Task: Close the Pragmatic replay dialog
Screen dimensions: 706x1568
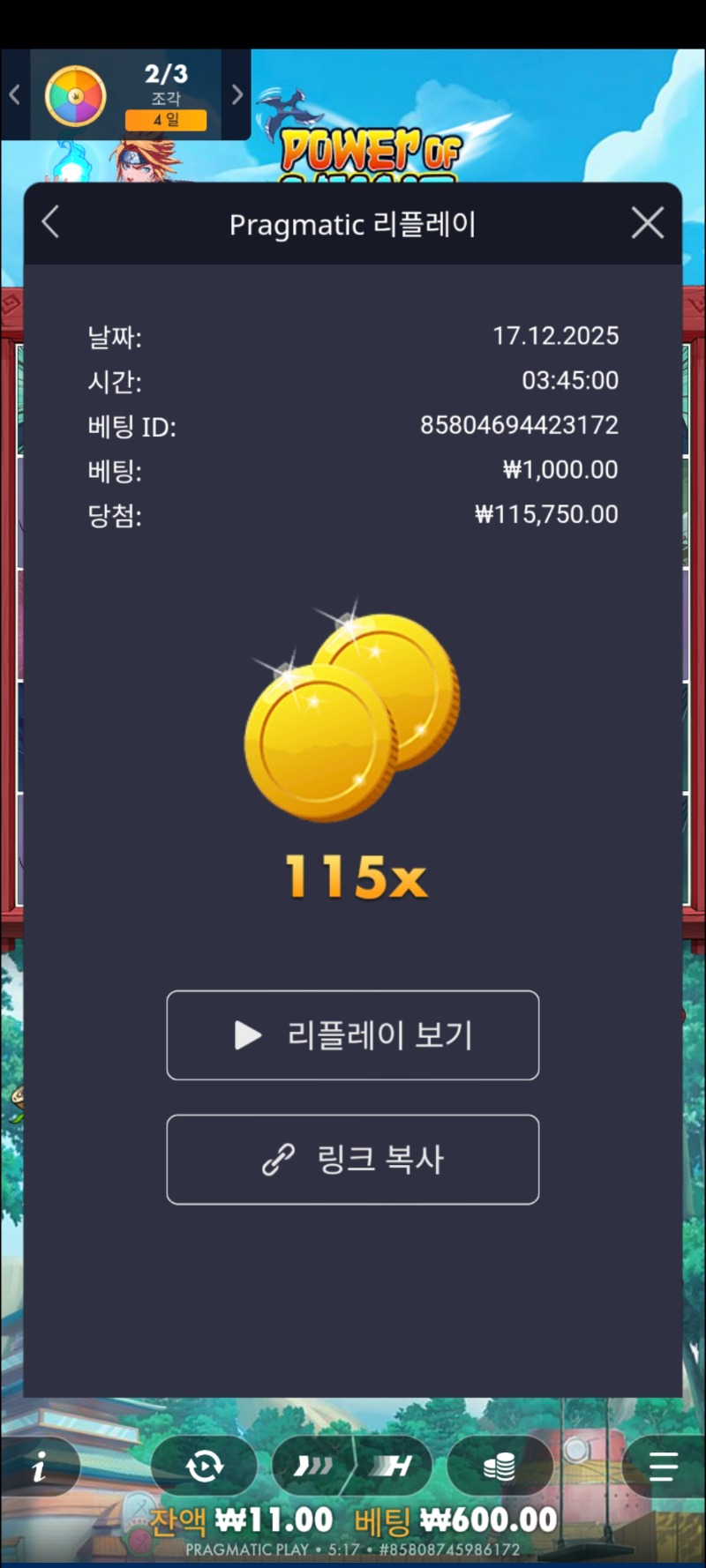Action: [x=648, y=223]
